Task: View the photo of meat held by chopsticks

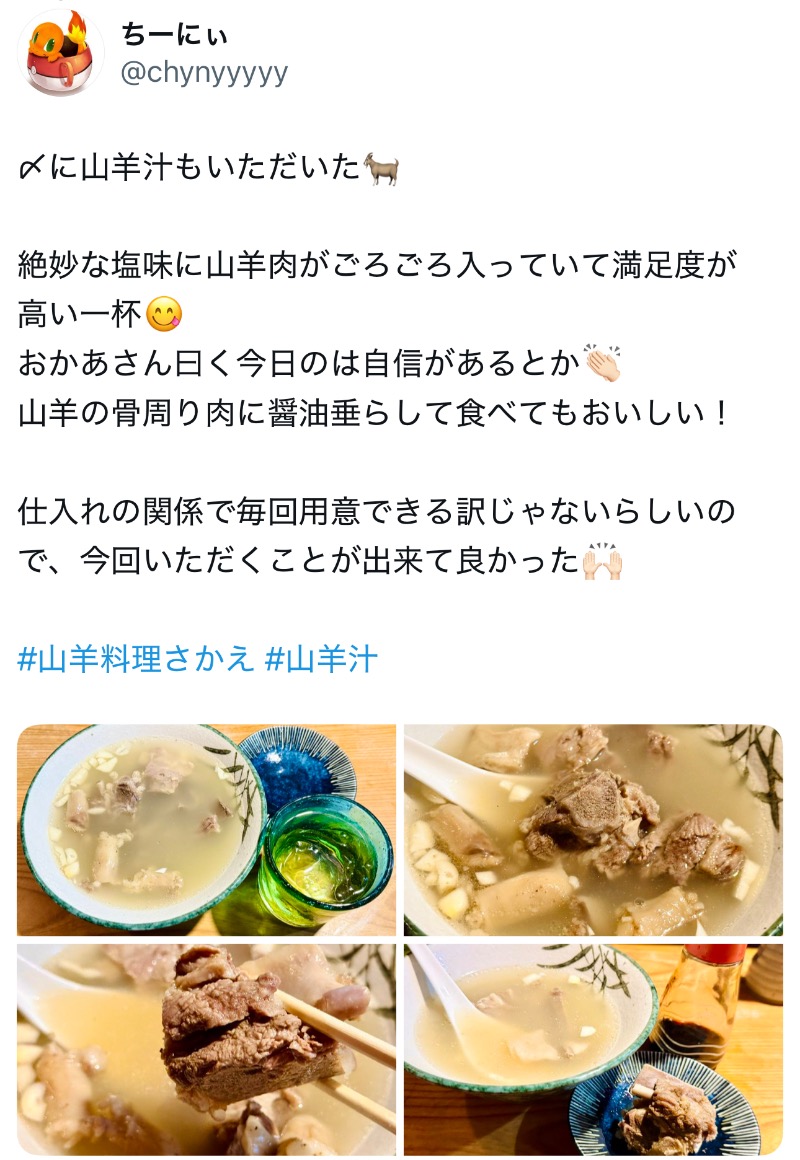Action: click(x=206, y=1050)
